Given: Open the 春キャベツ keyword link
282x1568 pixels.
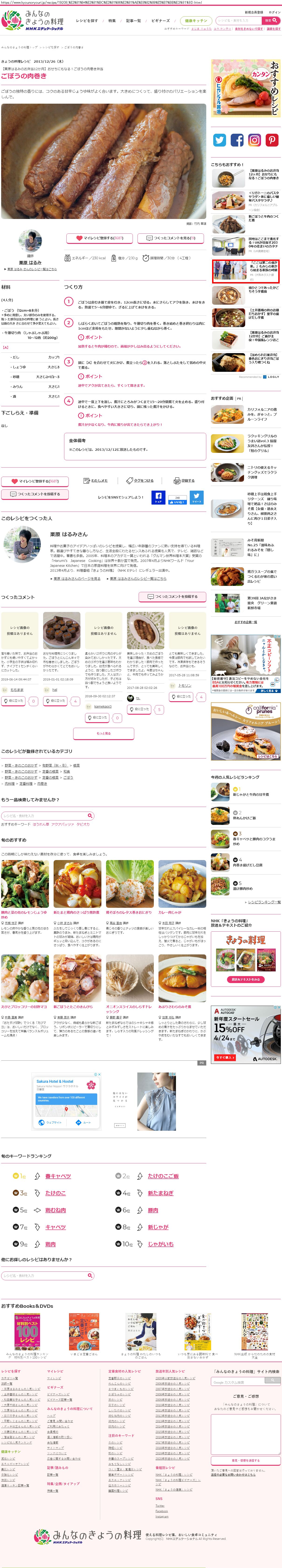Looking at the screenshot, I should click(58, 1176).
